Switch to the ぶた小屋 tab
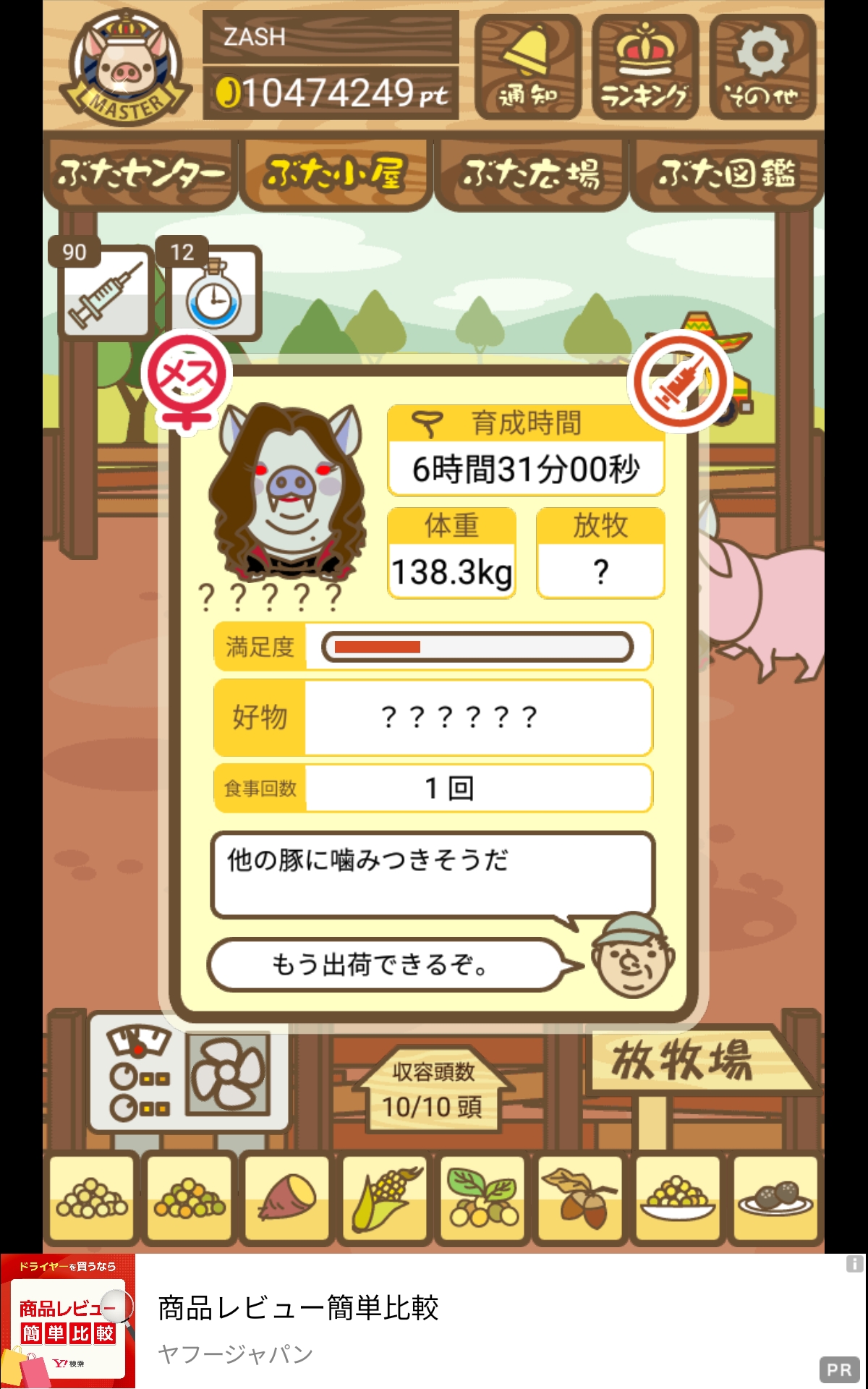 (x=336, y=175)
